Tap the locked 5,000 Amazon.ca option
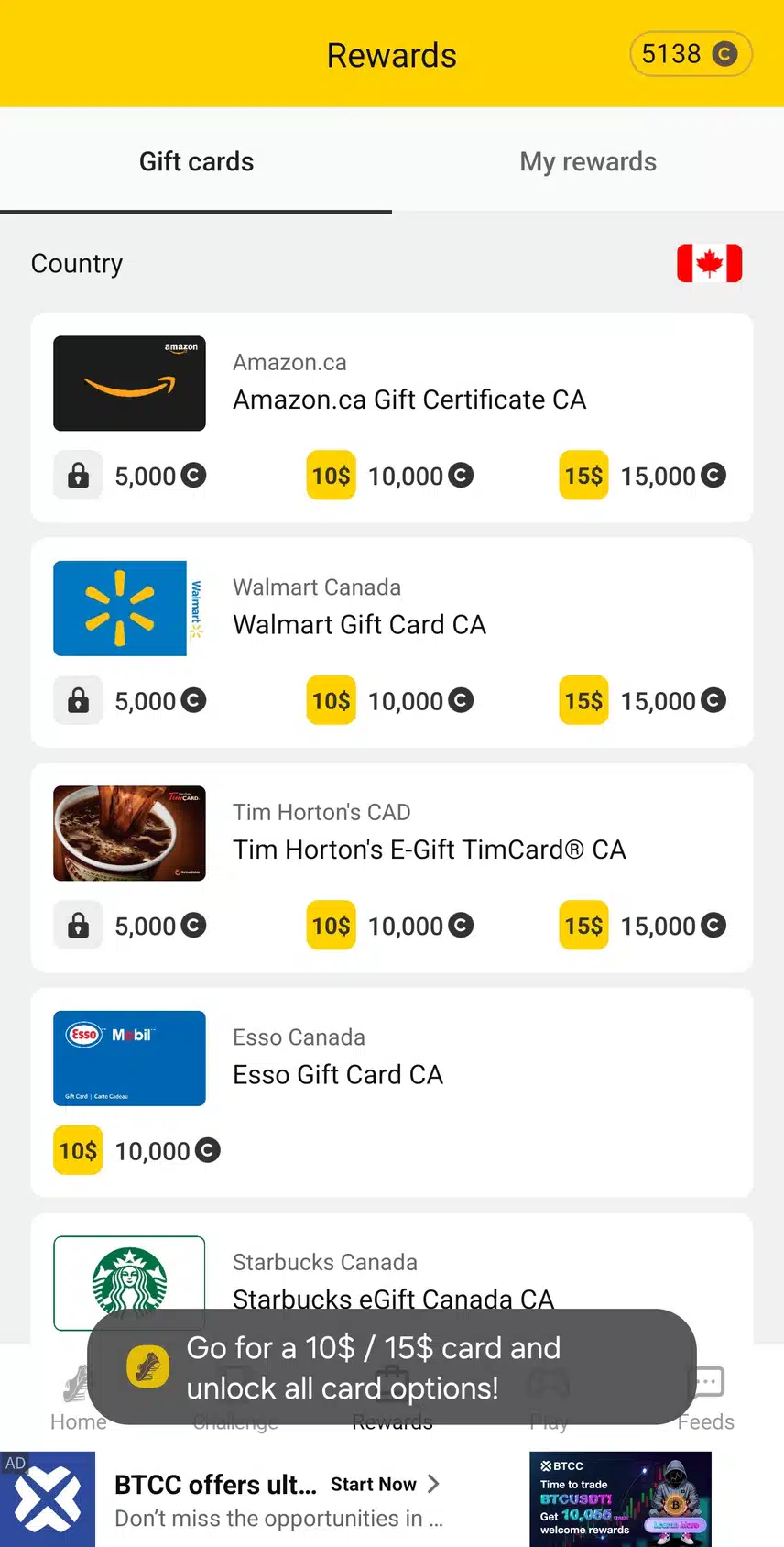Viewport: 784px width, 1547px height. (x=130, y=477)
